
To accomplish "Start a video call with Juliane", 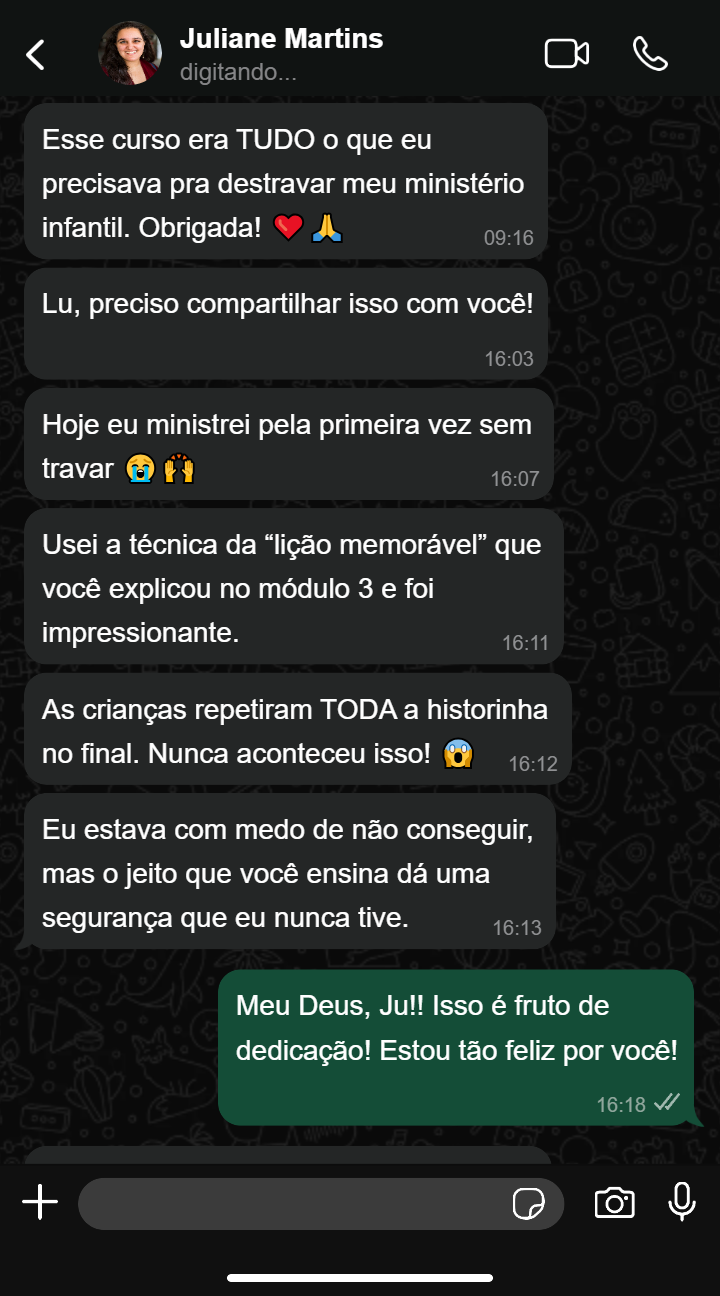I will click(566, 54).
